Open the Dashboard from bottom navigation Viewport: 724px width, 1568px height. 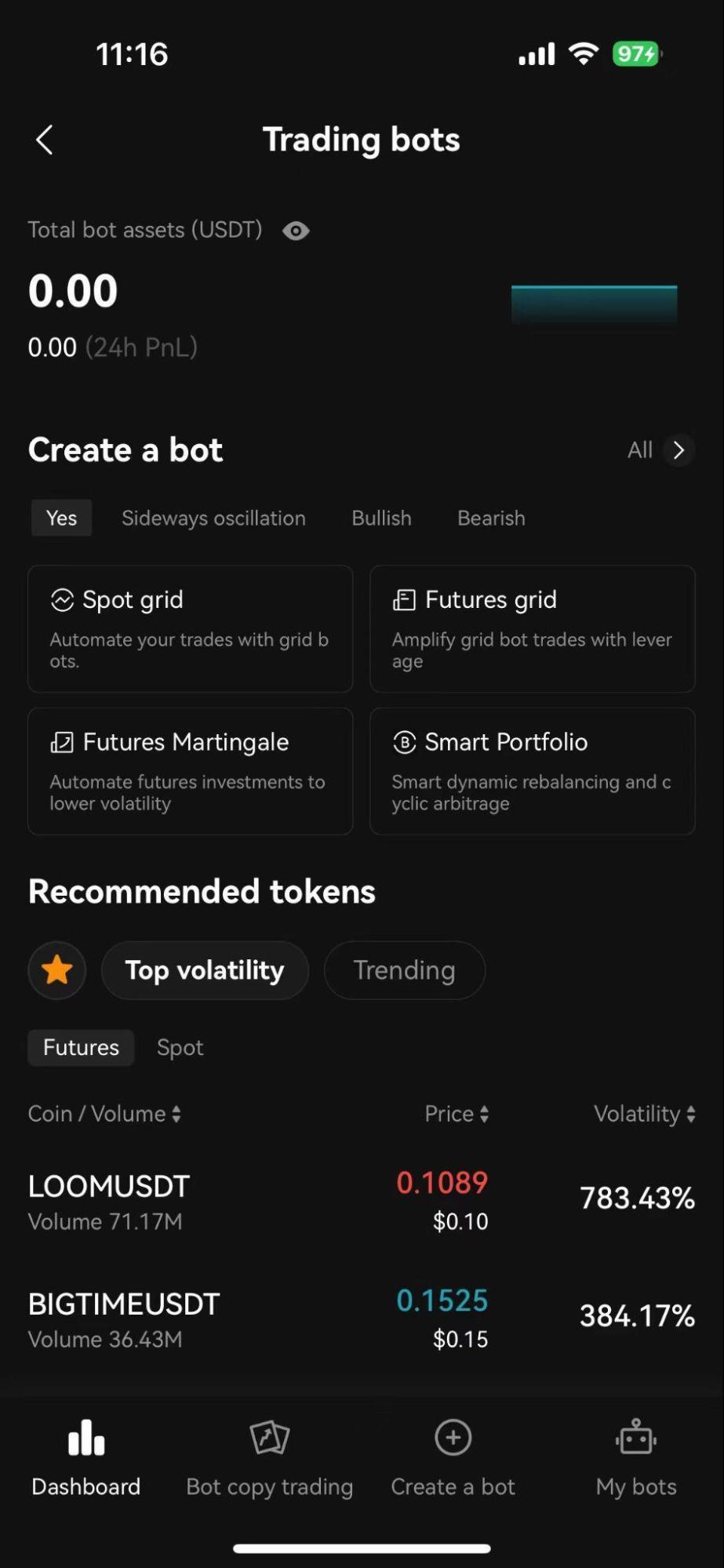[x=85, y=1457]
